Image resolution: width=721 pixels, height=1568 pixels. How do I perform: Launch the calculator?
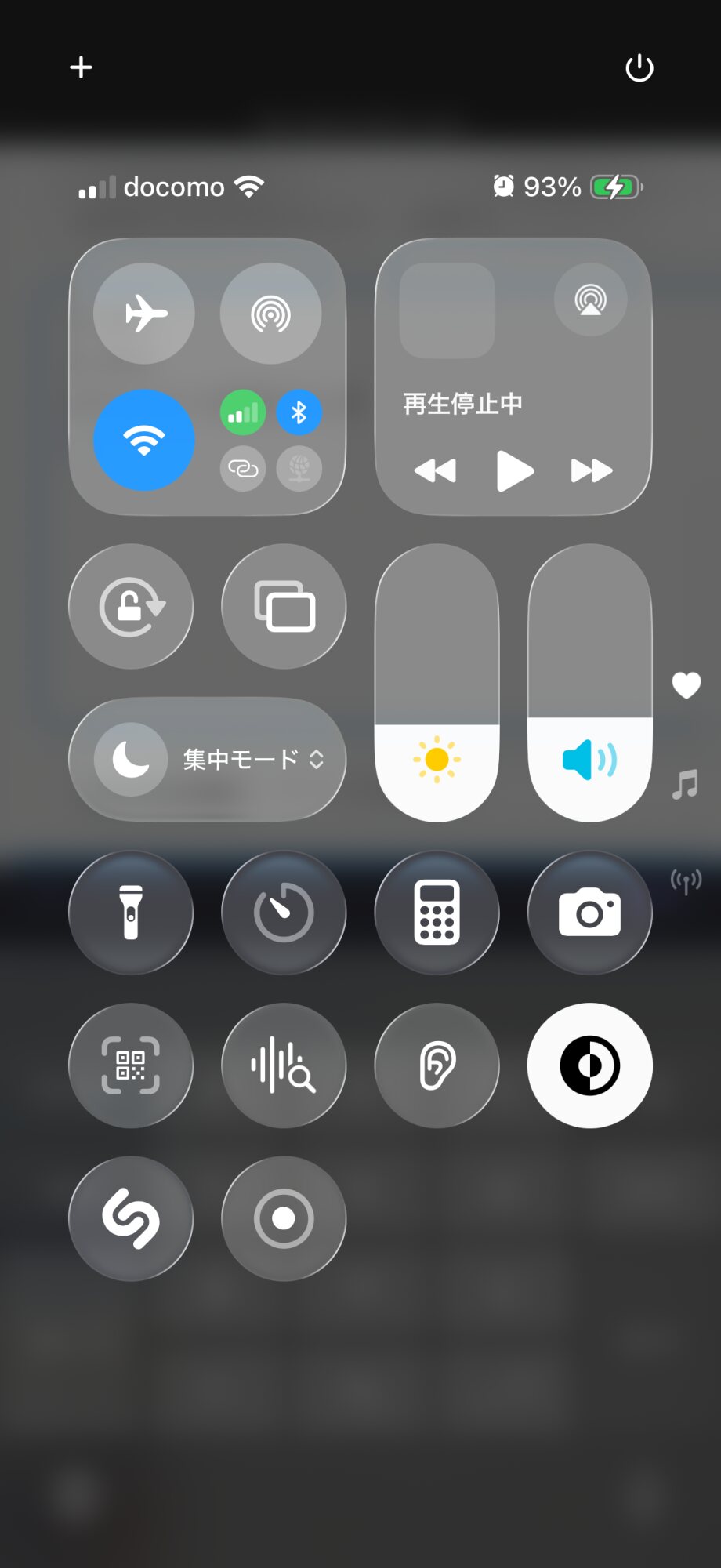(x=437, y=912)
